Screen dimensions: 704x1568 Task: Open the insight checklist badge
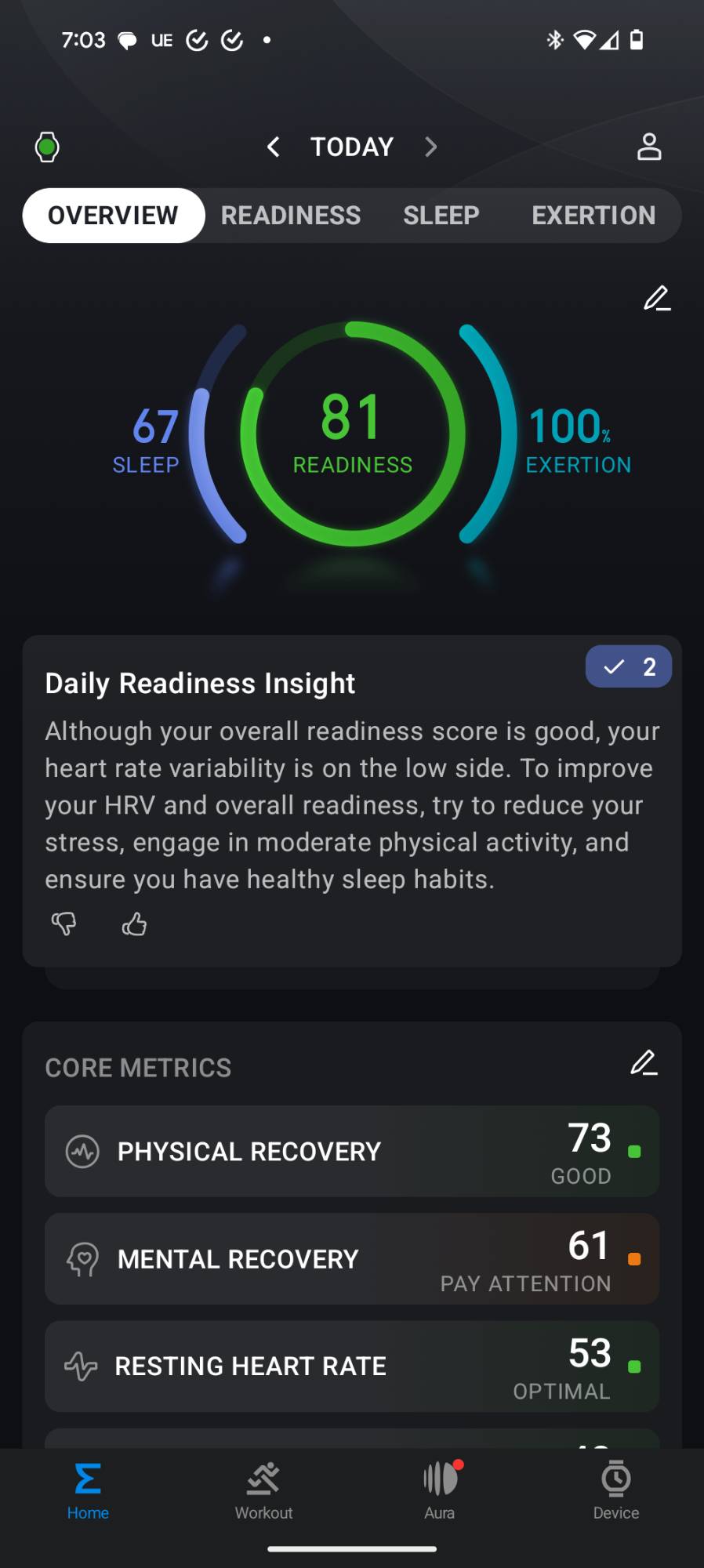[629, 666]
